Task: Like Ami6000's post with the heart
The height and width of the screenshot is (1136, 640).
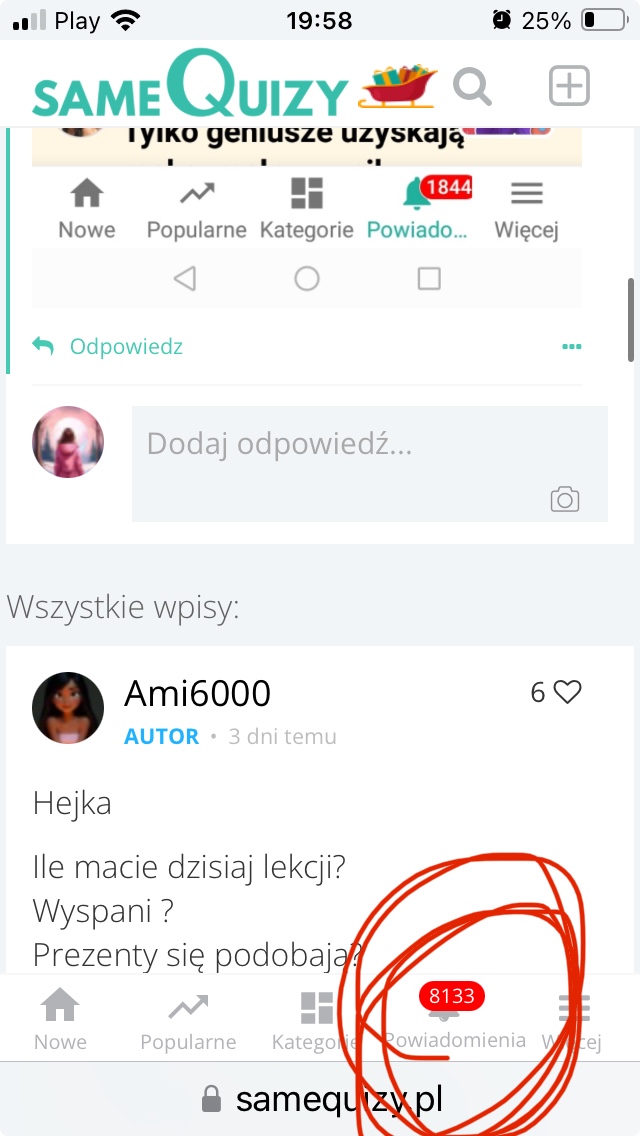Action: [x=568, y=692]
